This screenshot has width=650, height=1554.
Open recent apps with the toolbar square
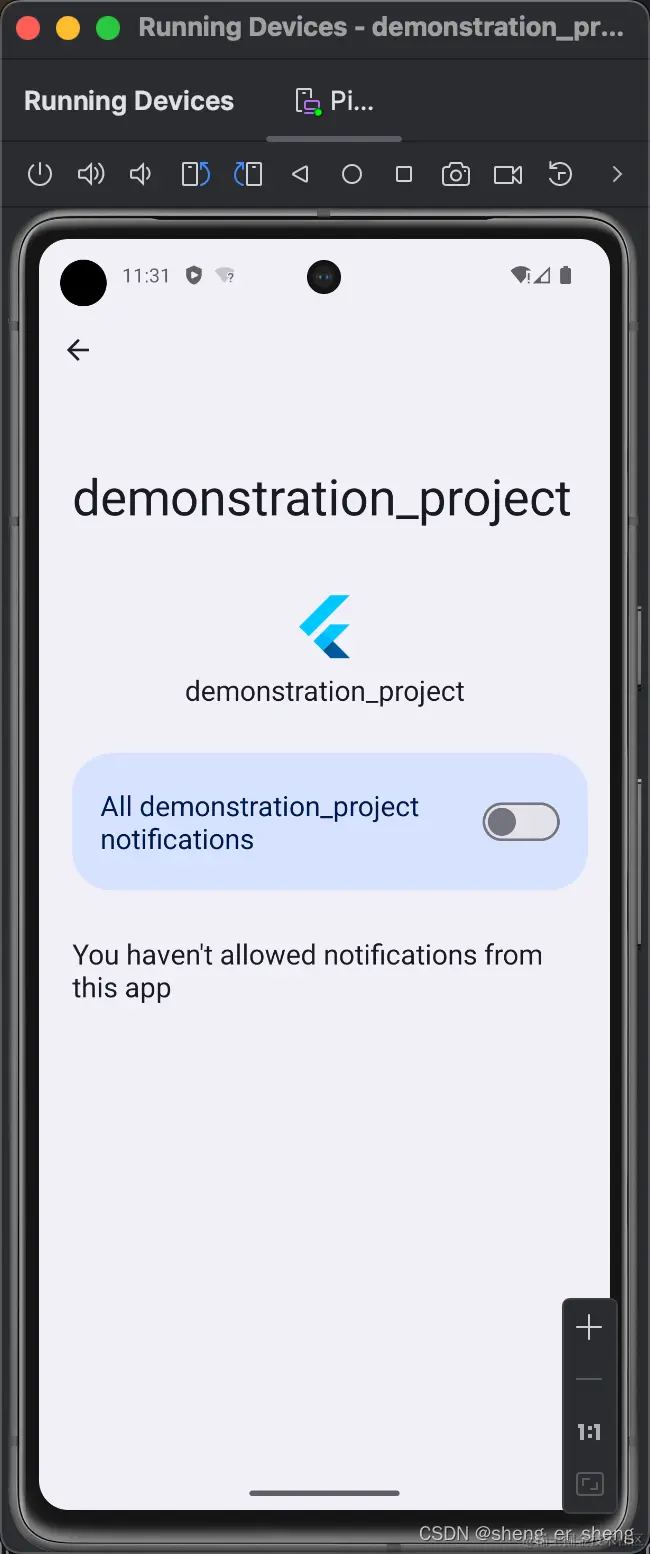(x=404, y=175)
